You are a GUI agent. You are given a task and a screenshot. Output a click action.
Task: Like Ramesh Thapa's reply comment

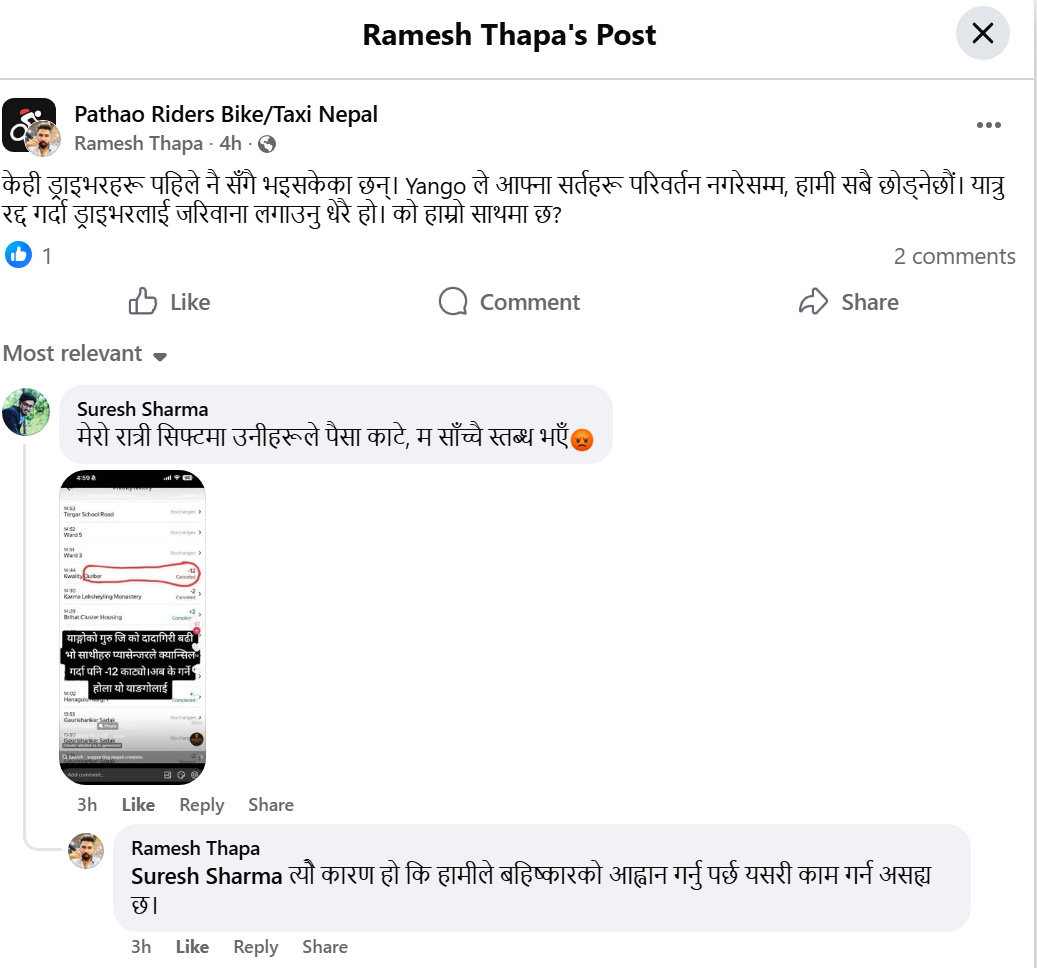[x=192, y=947]
